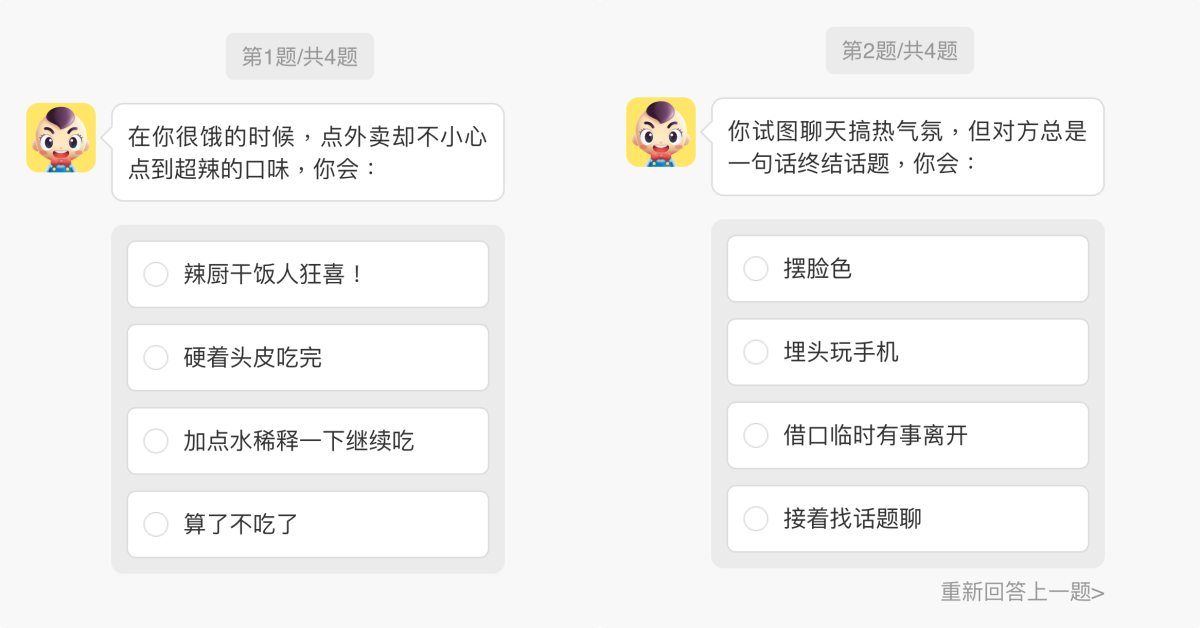This screenshot has height=628, width=1200.
Task: Select 算了不吃了 as the answer
Action: pos(307,524)
